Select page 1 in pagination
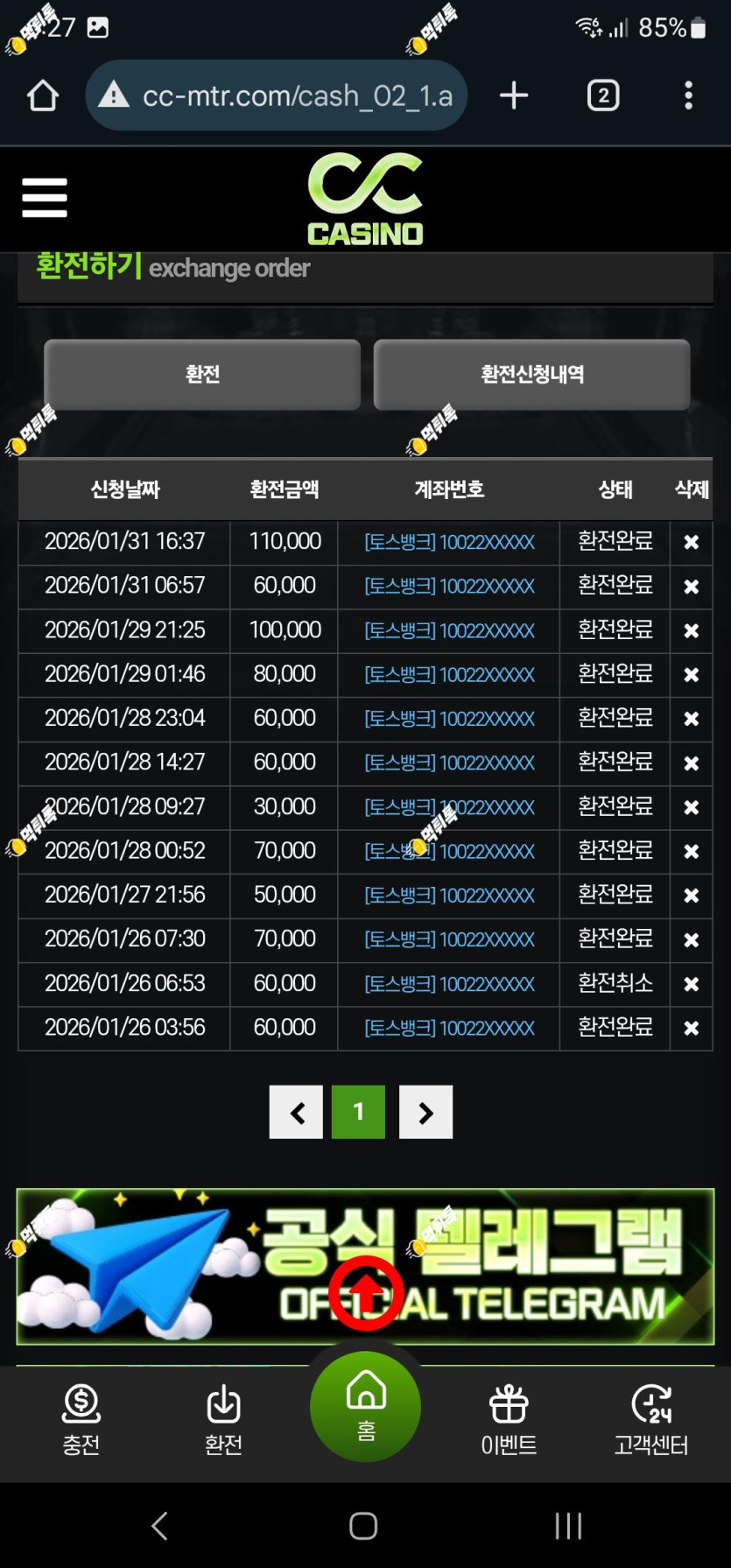Screen dimensions: 731x1568 coord(358,1112)
